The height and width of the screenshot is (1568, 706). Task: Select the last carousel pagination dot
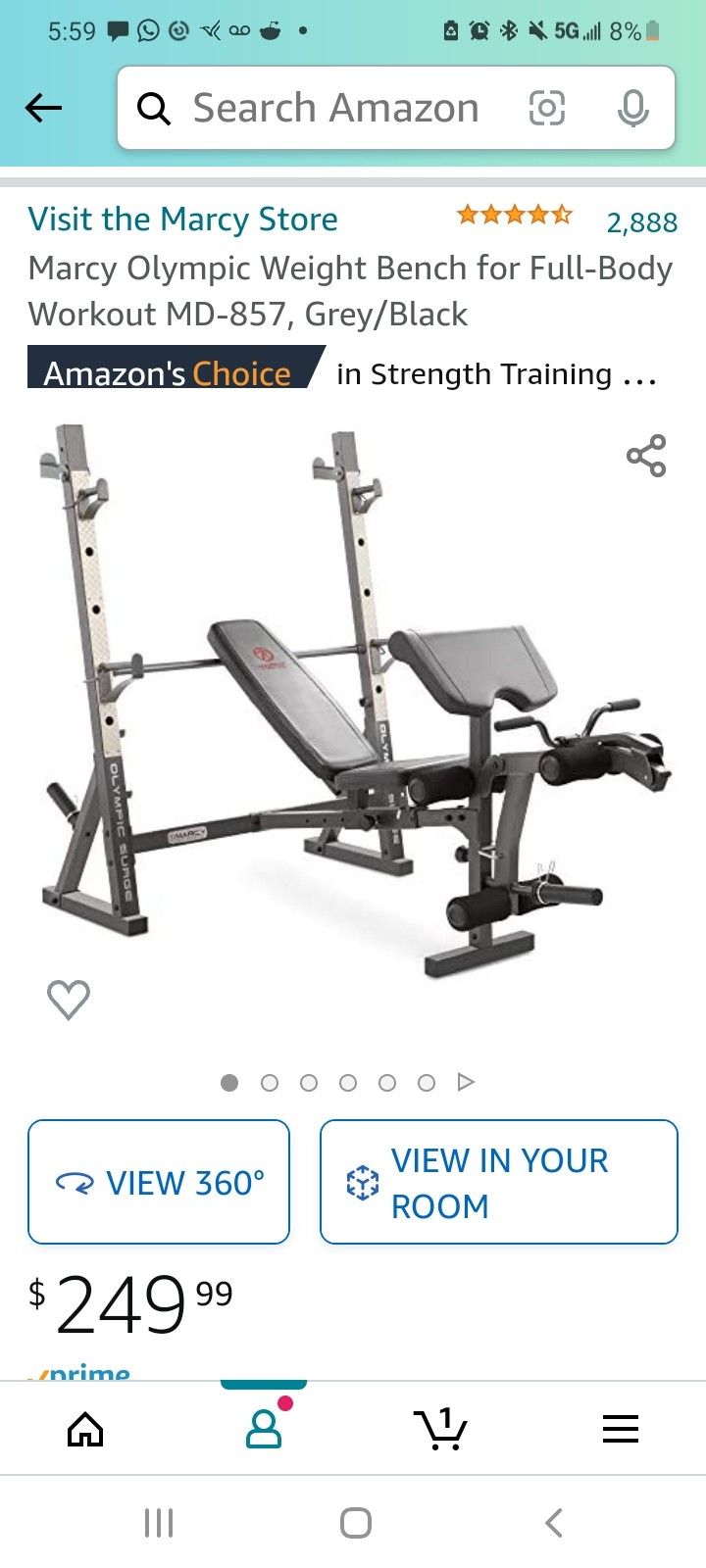(x=427, y=1082)
